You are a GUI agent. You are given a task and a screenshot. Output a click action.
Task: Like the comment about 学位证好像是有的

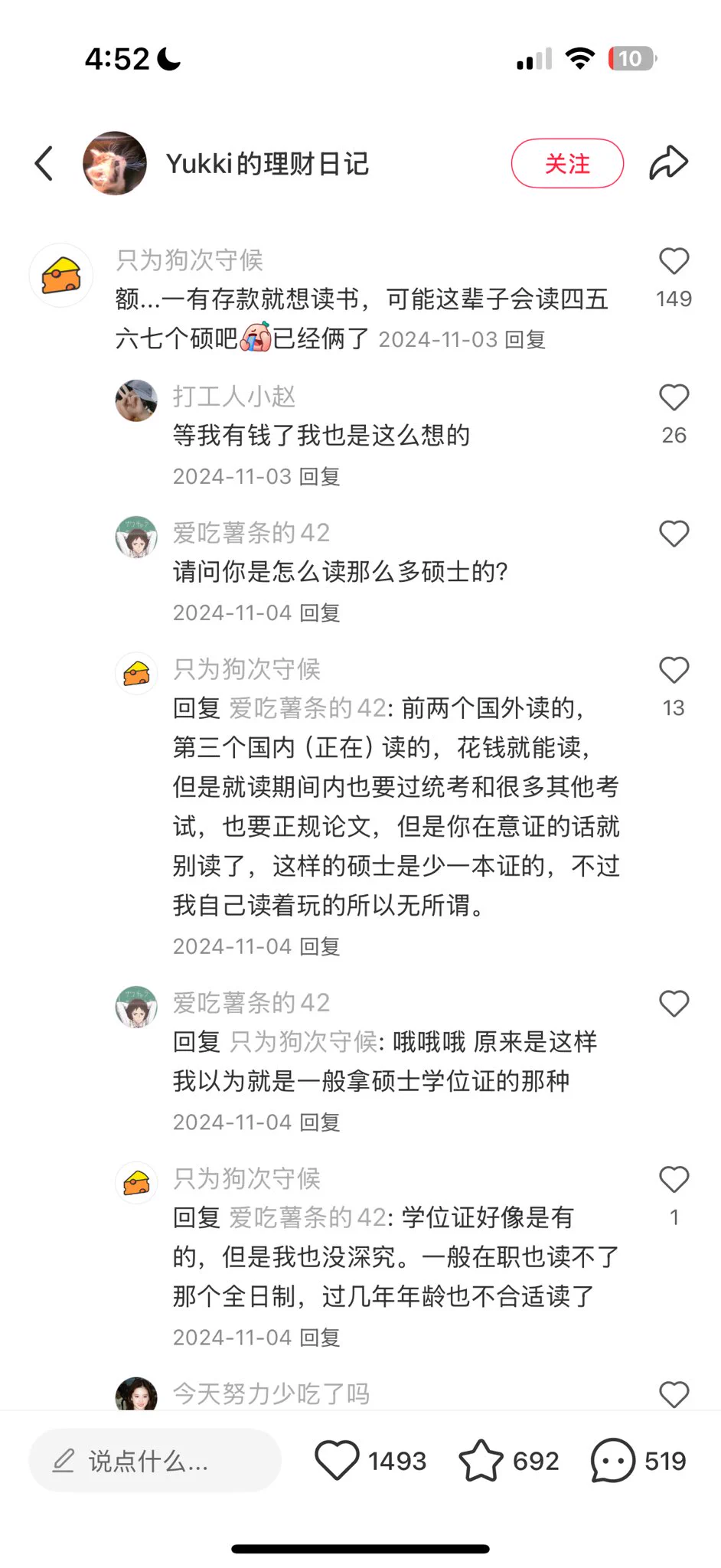(x=674, y=1180)
